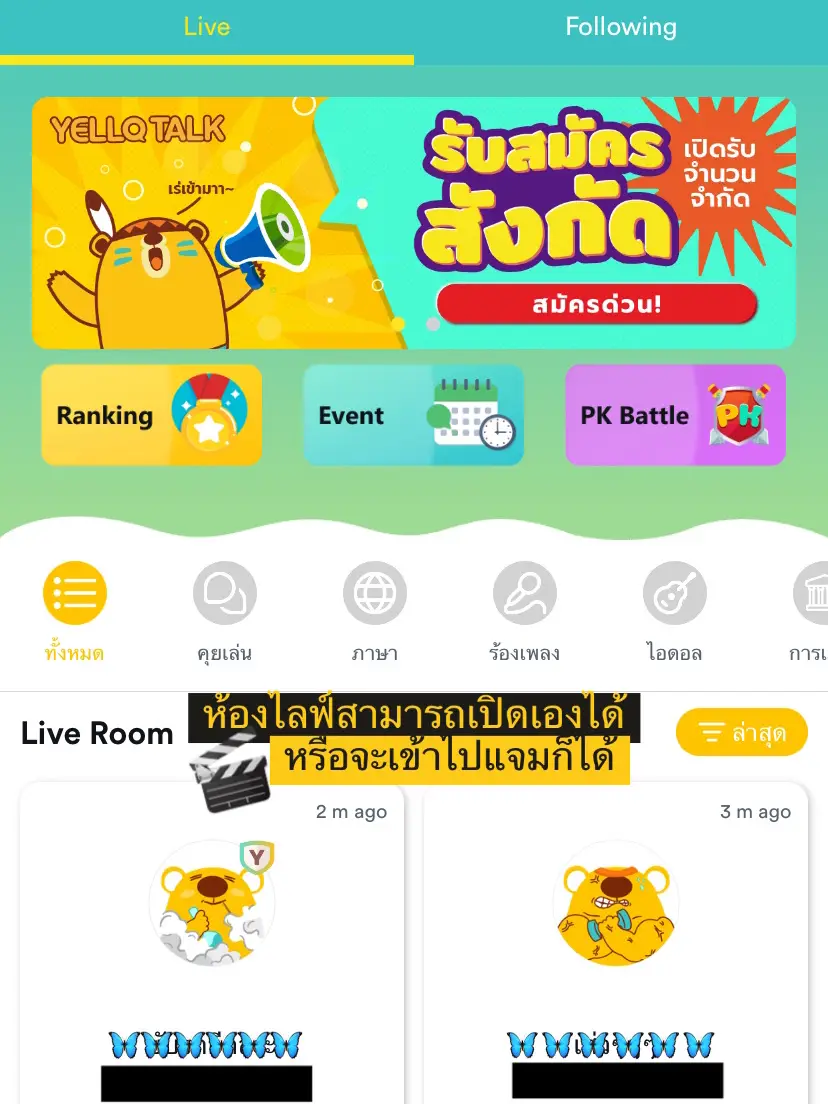Select the ทั้งหมด all-categories list icon
Screen dimensions: 828x1104
pyautogui.click(x=75, y=591)
